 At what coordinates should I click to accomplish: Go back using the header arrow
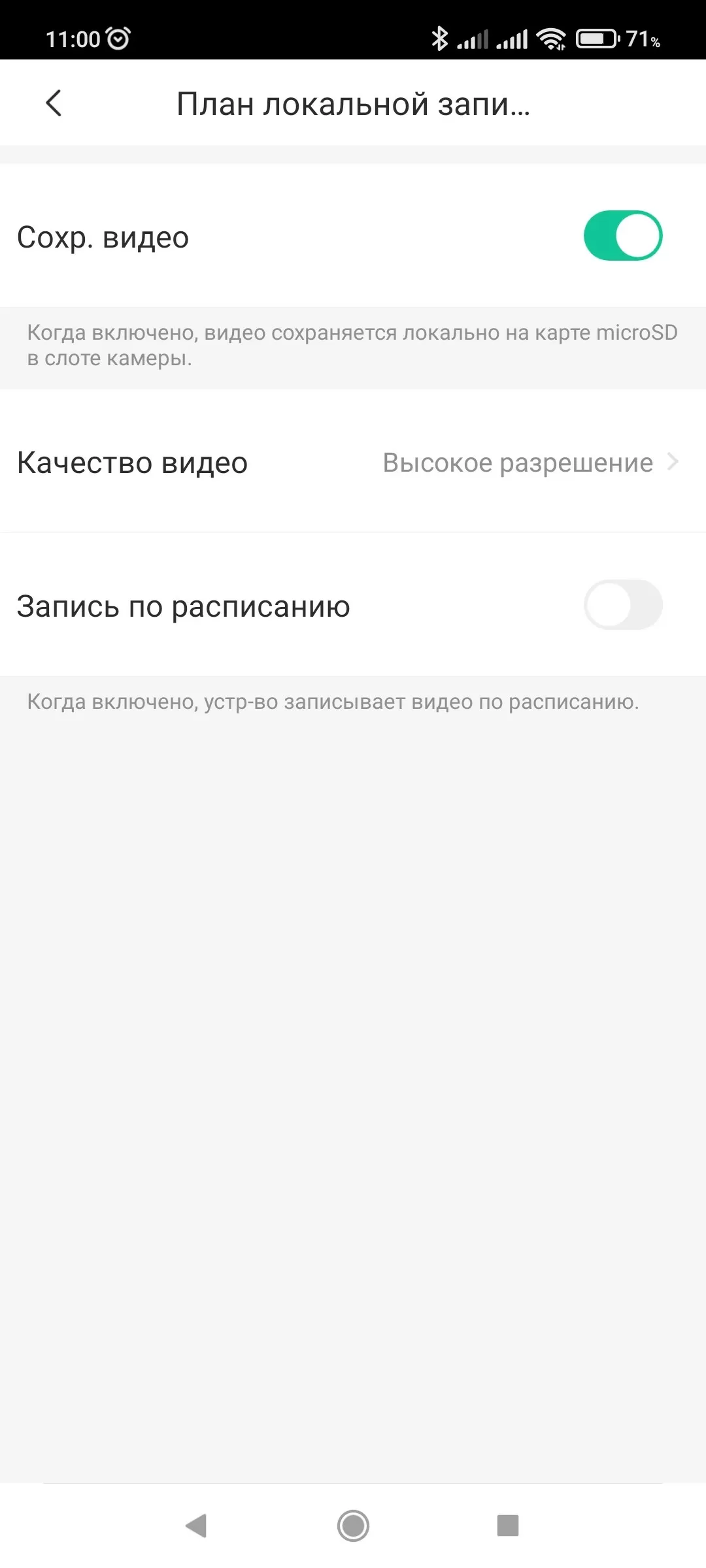point(54,103)
